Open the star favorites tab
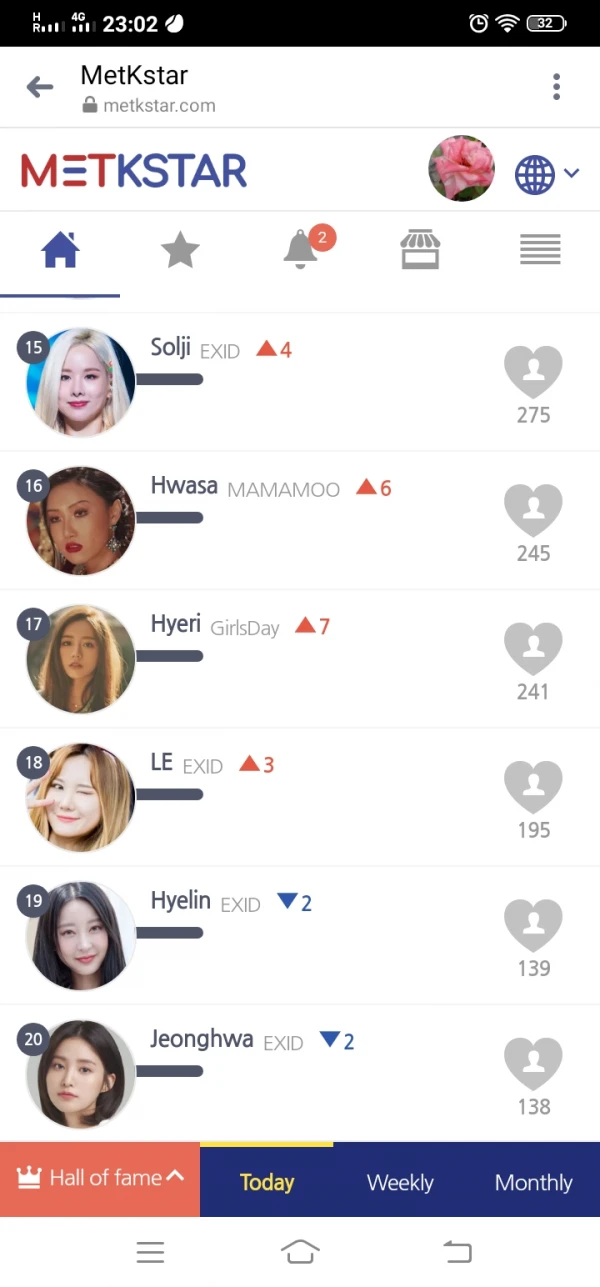This screenshot has height=1287, width=600. click(x=180, y=250)
